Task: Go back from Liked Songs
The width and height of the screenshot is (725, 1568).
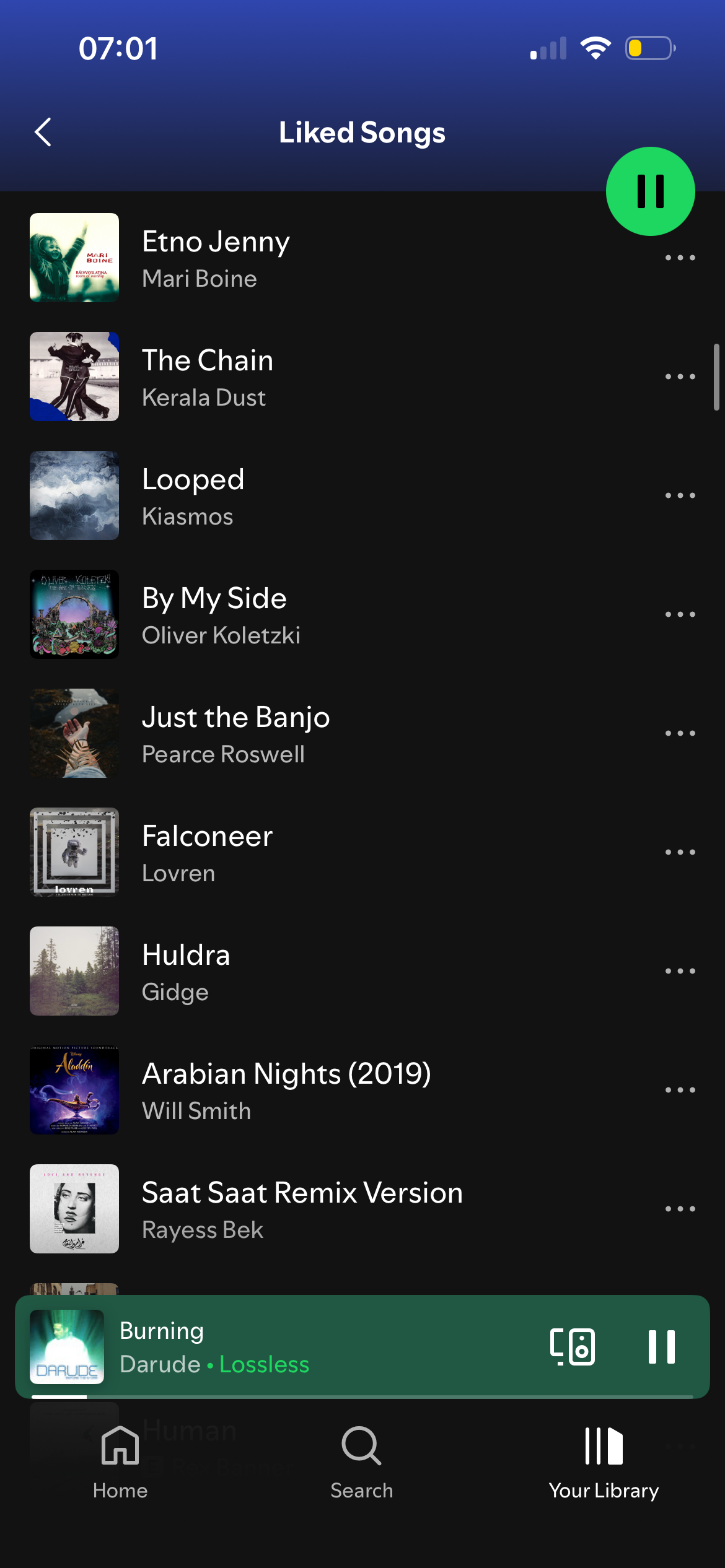Action: [x=43, y=132]
